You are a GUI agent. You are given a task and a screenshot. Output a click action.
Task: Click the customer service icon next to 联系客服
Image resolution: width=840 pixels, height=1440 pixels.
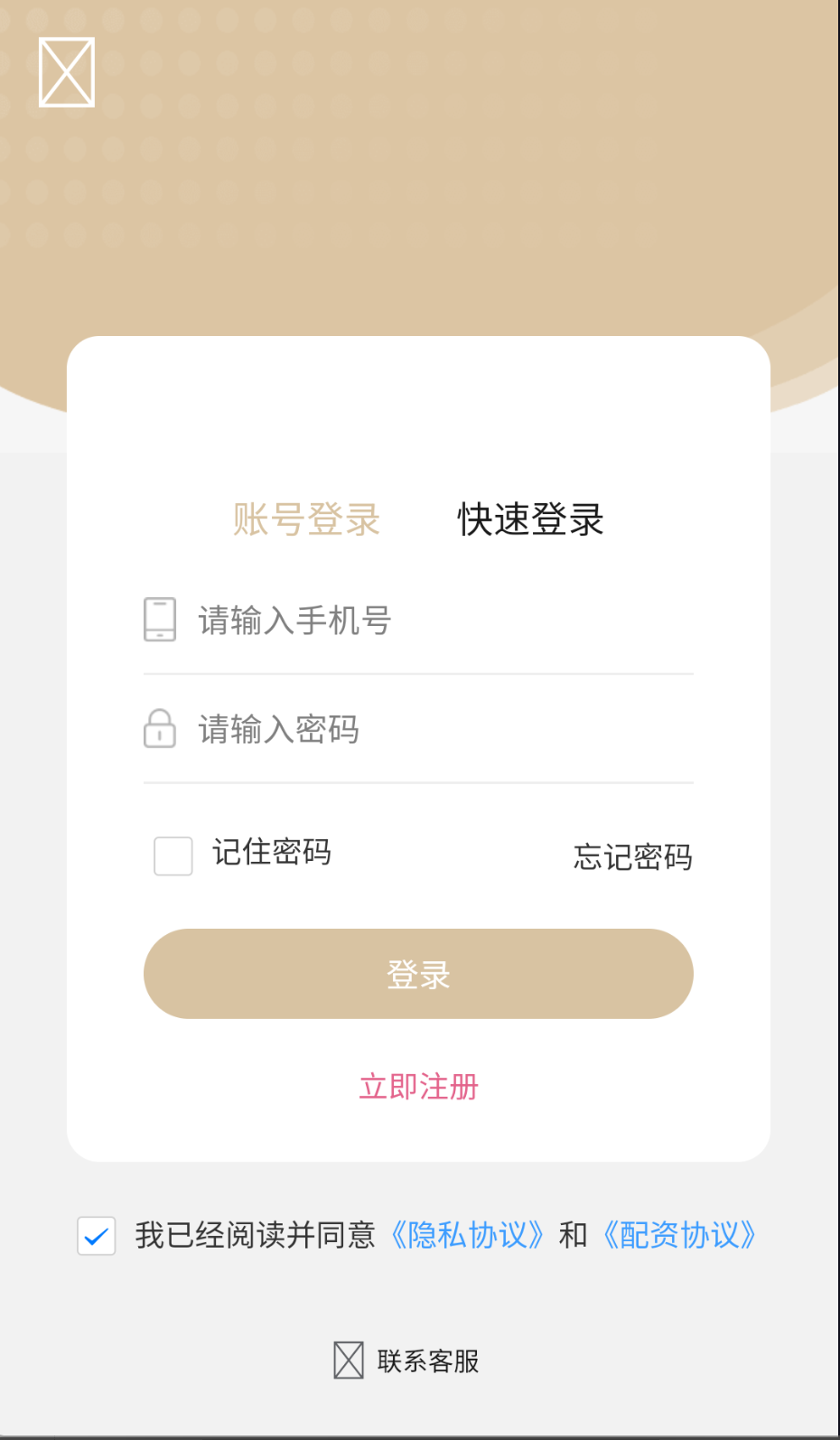tap(348, 1360)
